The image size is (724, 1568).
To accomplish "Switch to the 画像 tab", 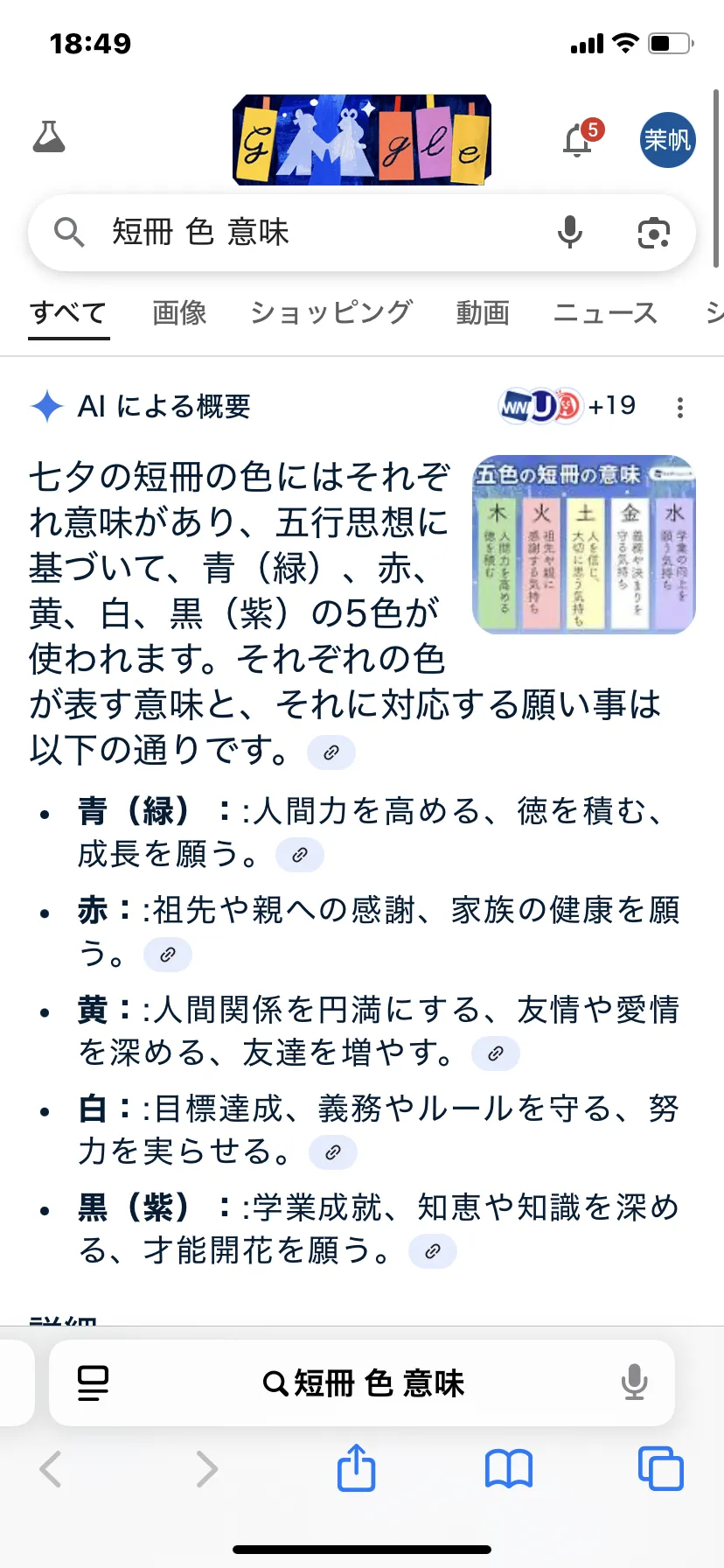I will pyautogui.click(x=179, y=312).
